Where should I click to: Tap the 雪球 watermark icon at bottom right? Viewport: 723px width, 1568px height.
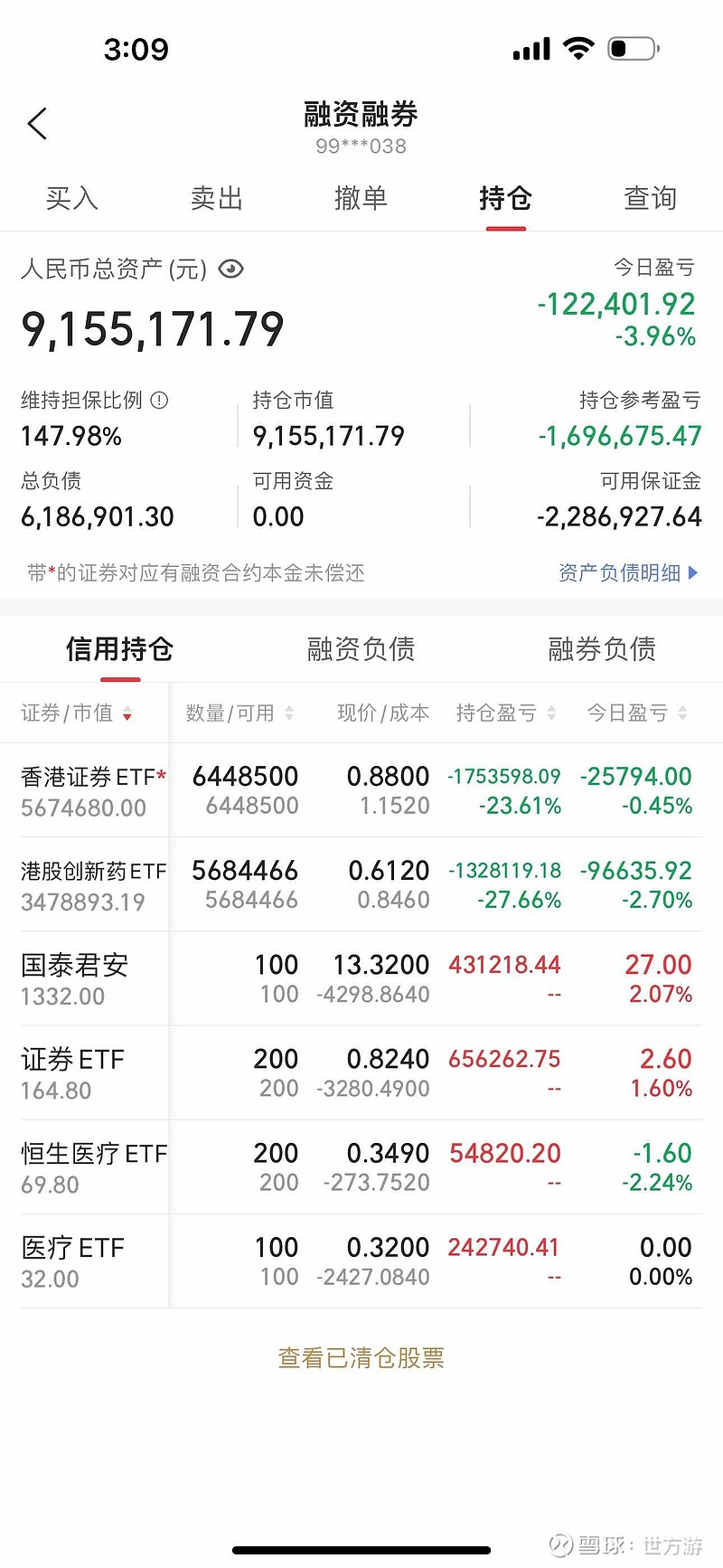coord(561,1543)
